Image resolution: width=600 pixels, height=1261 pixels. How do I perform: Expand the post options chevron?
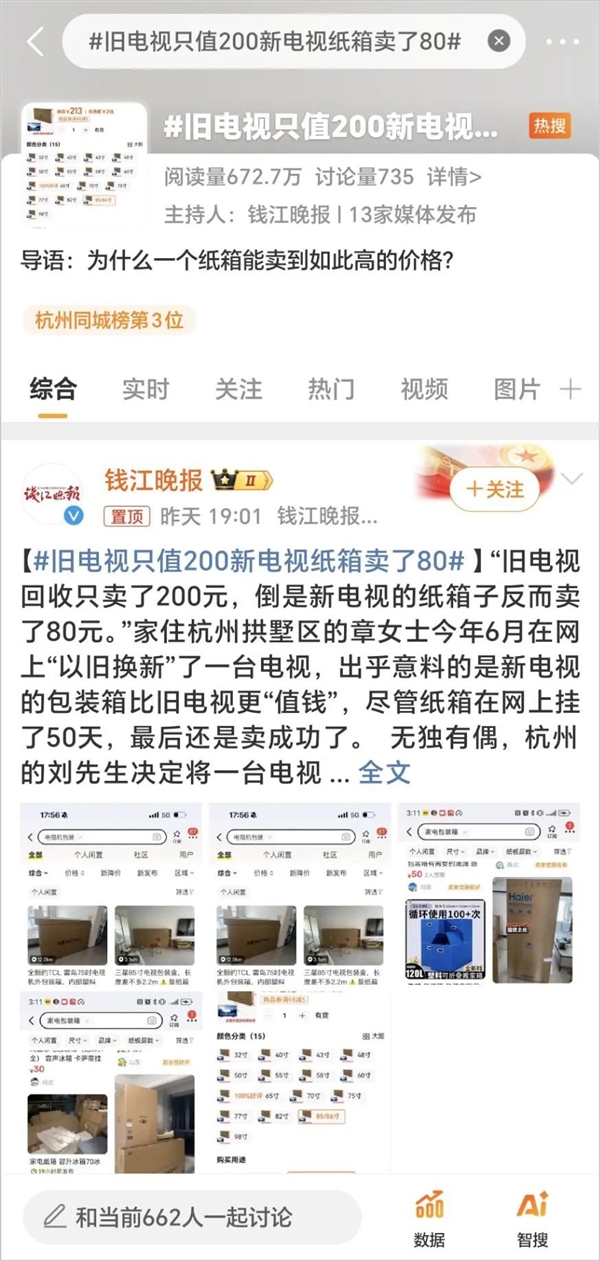pyautogui.click(x=571, y=479)
